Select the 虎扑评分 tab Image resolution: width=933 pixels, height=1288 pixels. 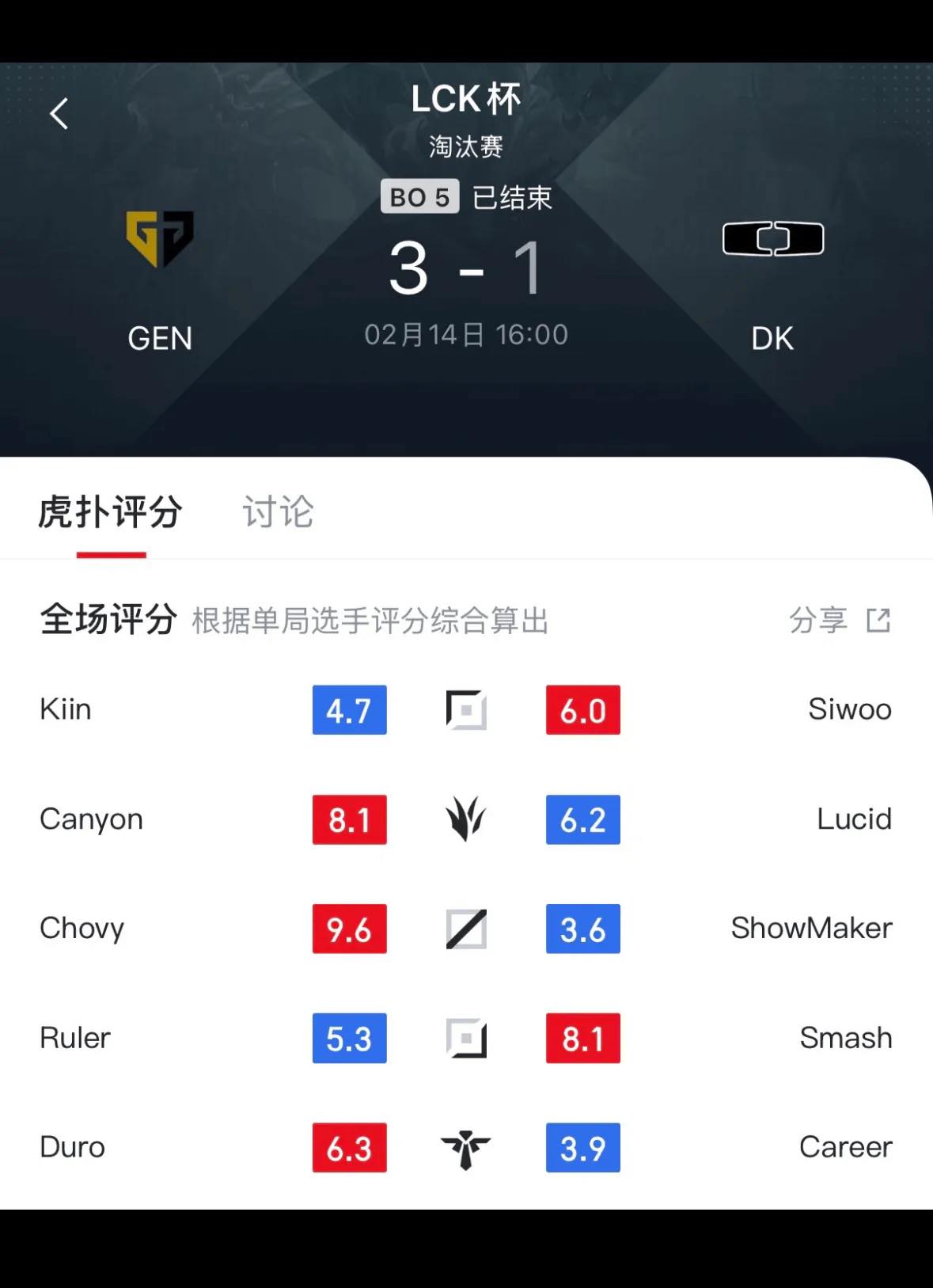click(x=111, y=512)
